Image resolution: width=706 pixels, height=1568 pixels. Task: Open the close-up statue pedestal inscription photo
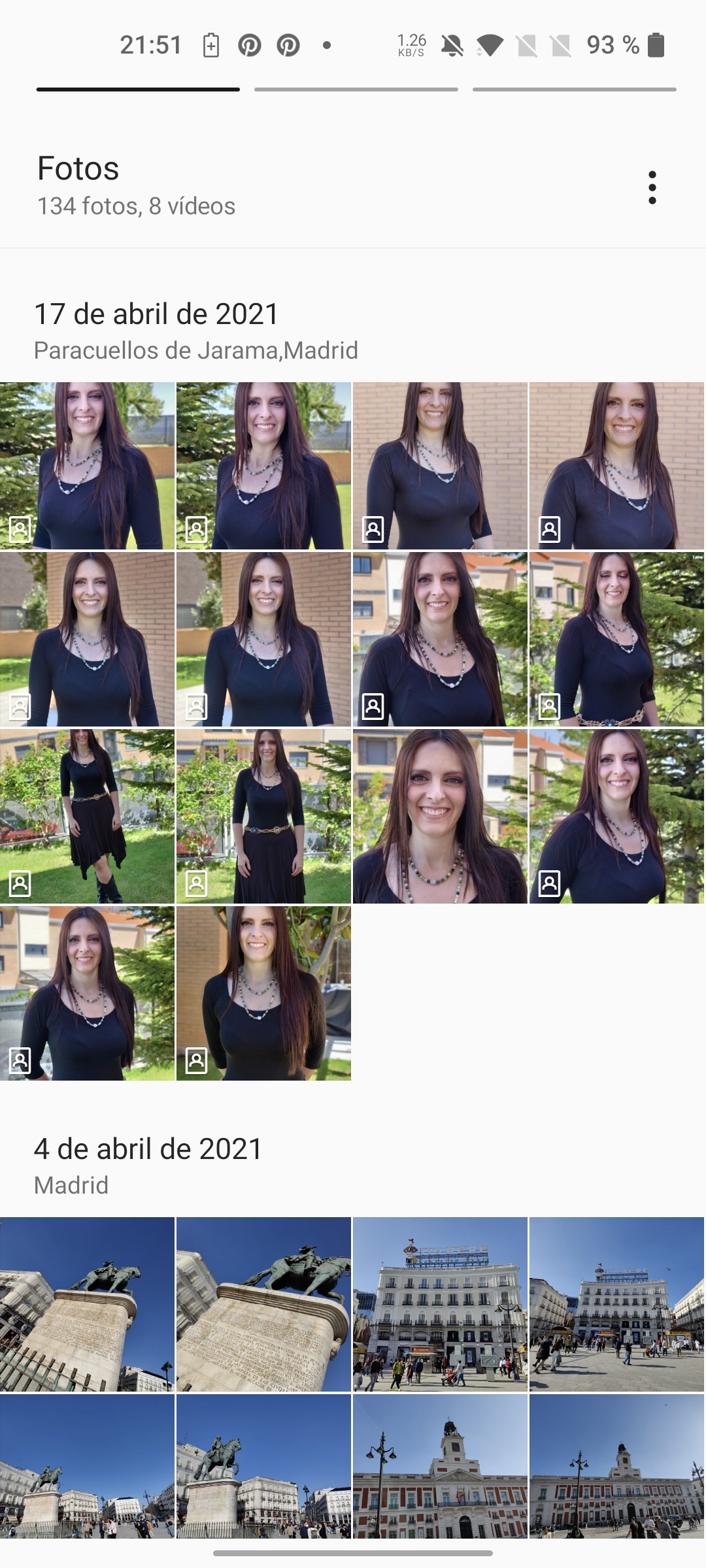263,1304
